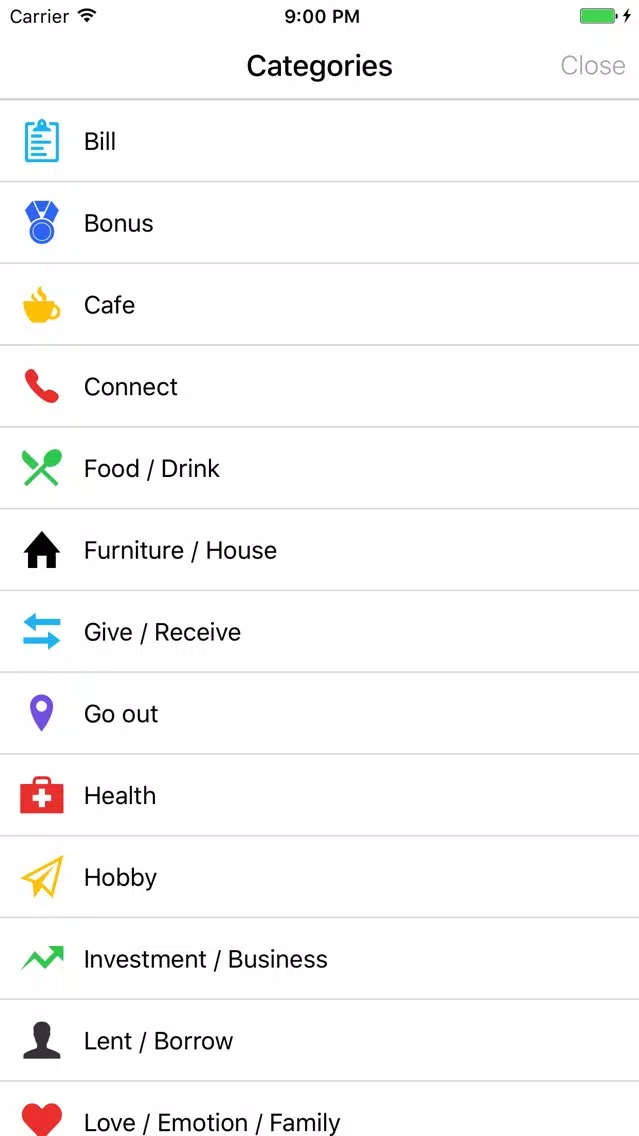Choose the Bonus category
The image size is (639, 1136).
coord(320,223)
